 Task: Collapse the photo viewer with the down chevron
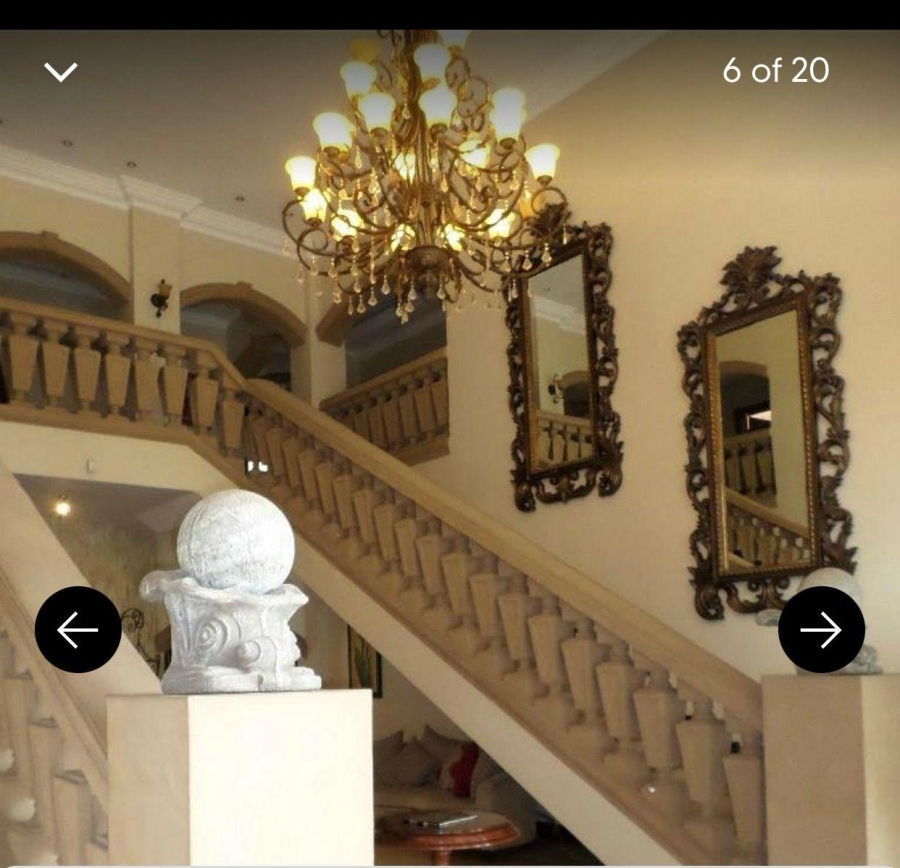pos(61,72)
